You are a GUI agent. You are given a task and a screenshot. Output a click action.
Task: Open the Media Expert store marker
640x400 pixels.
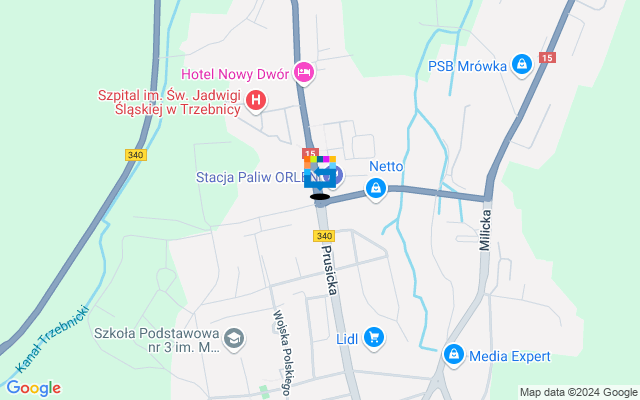(x=454, y=354)
